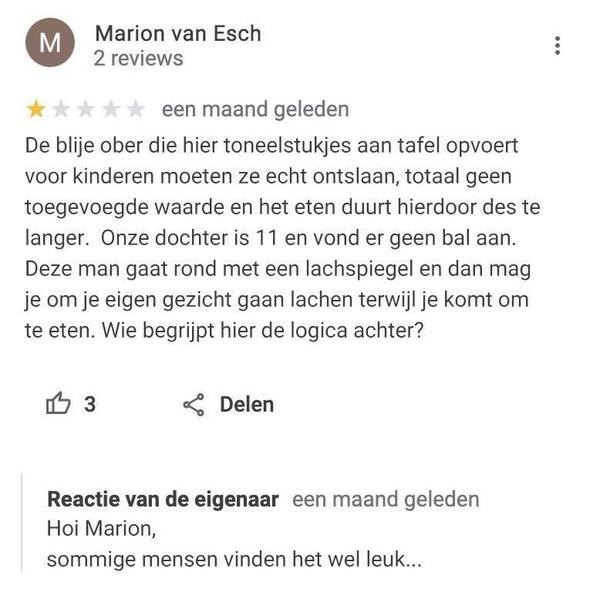
Task: Open Marion van Esch's profile avatar
Action: pos(49,44)
